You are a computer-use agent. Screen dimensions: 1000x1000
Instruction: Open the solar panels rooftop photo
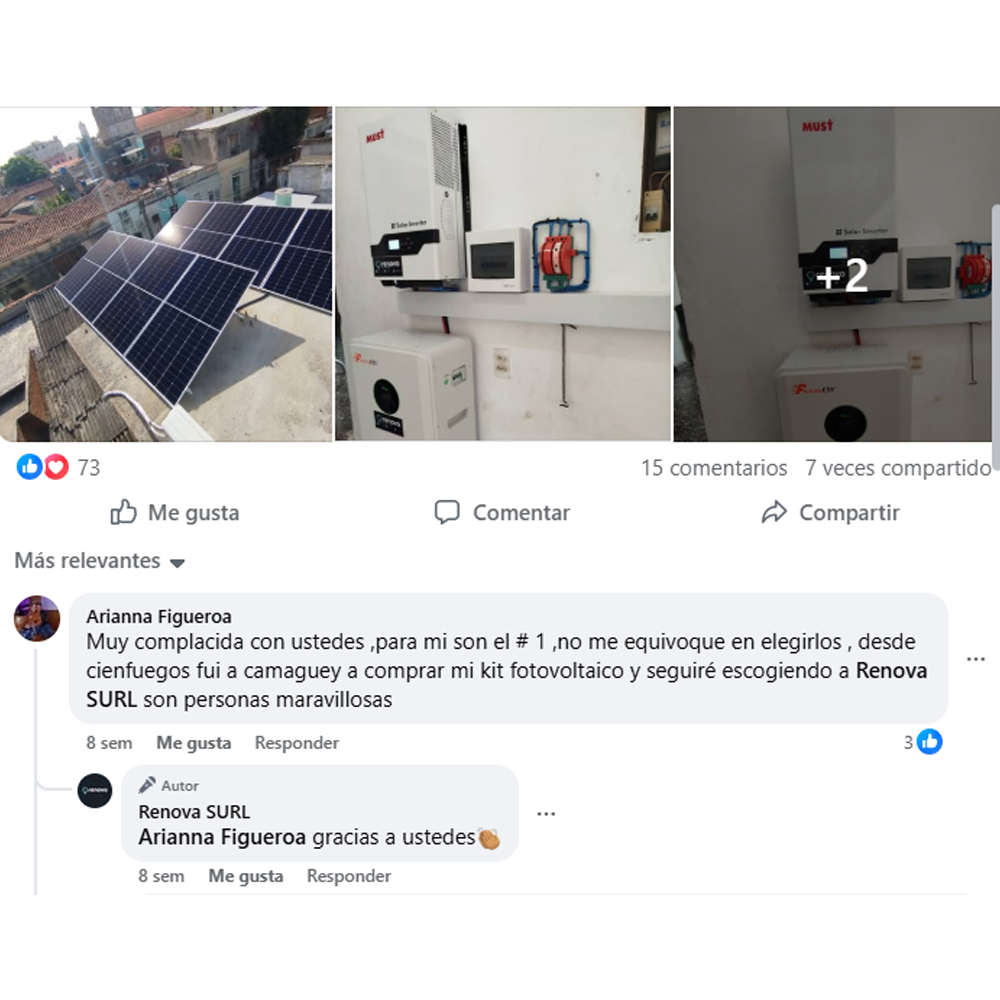coord(166,273)
